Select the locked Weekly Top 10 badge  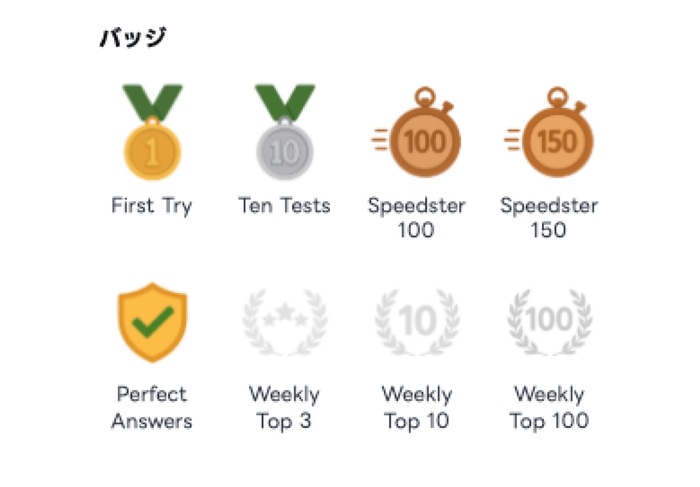pos(418,322)
